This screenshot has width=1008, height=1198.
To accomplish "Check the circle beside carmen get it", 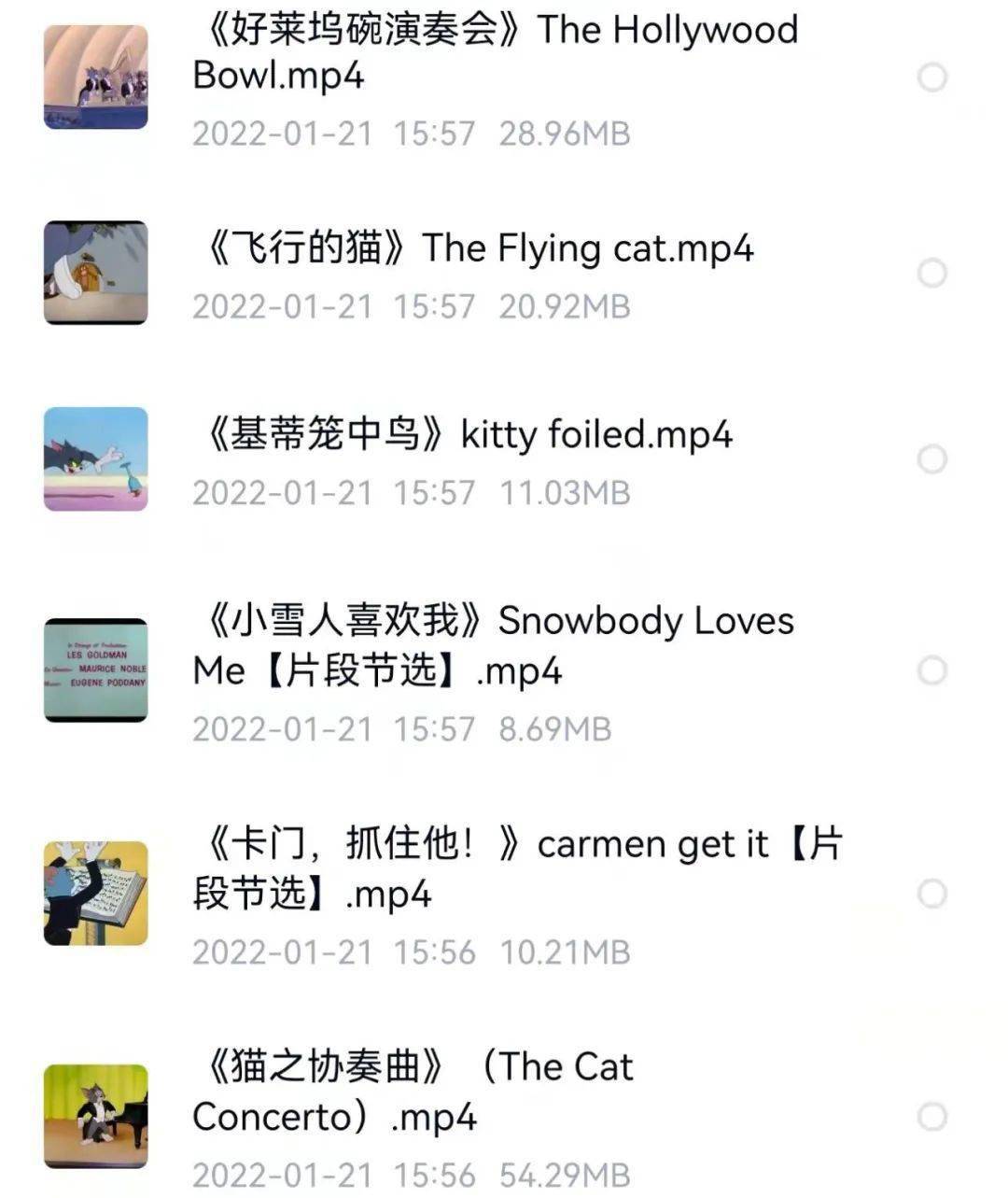I will (931, 894).
